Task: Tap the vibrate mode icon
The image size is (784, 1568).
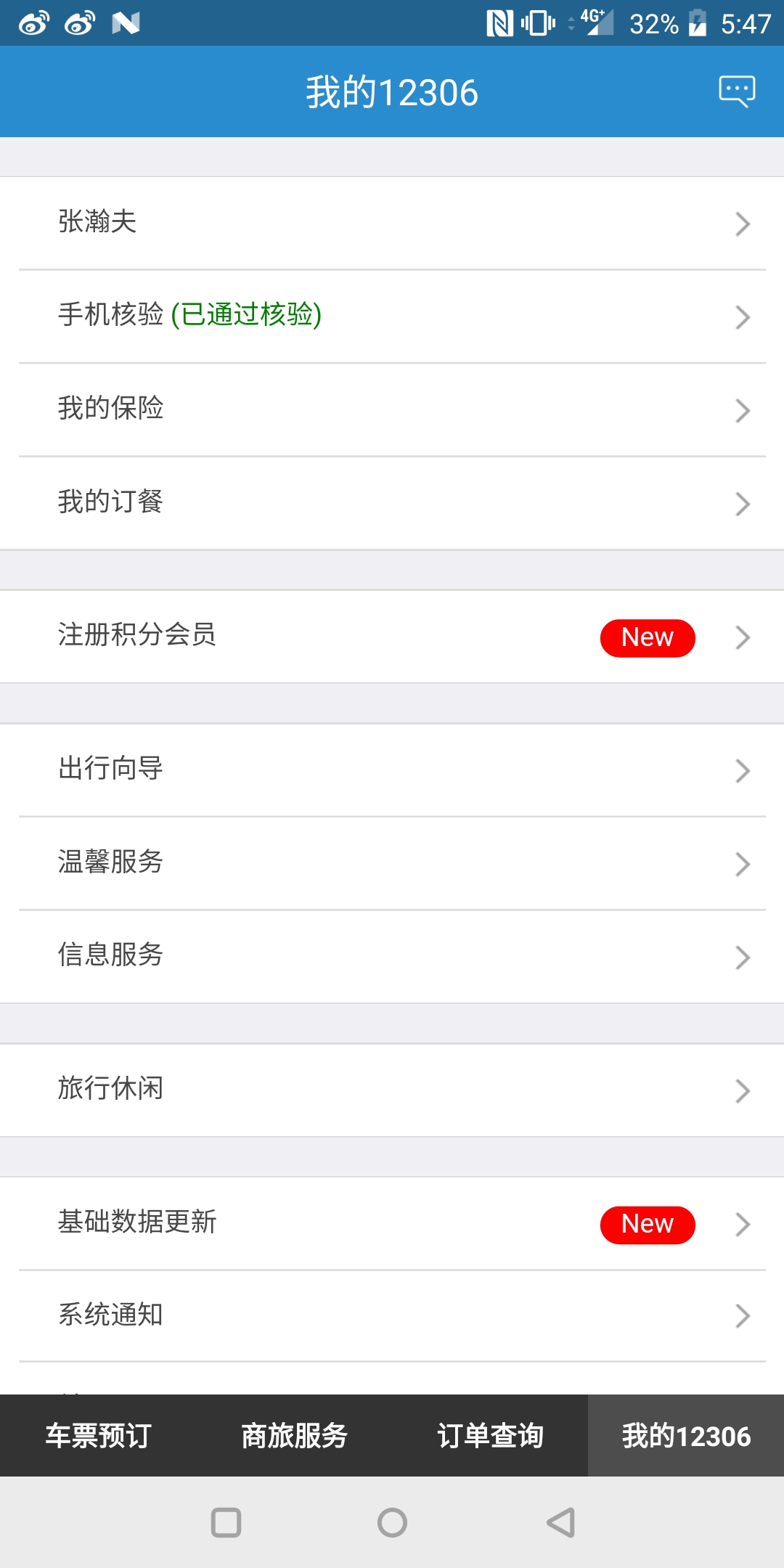Action: tap(538, 23)
